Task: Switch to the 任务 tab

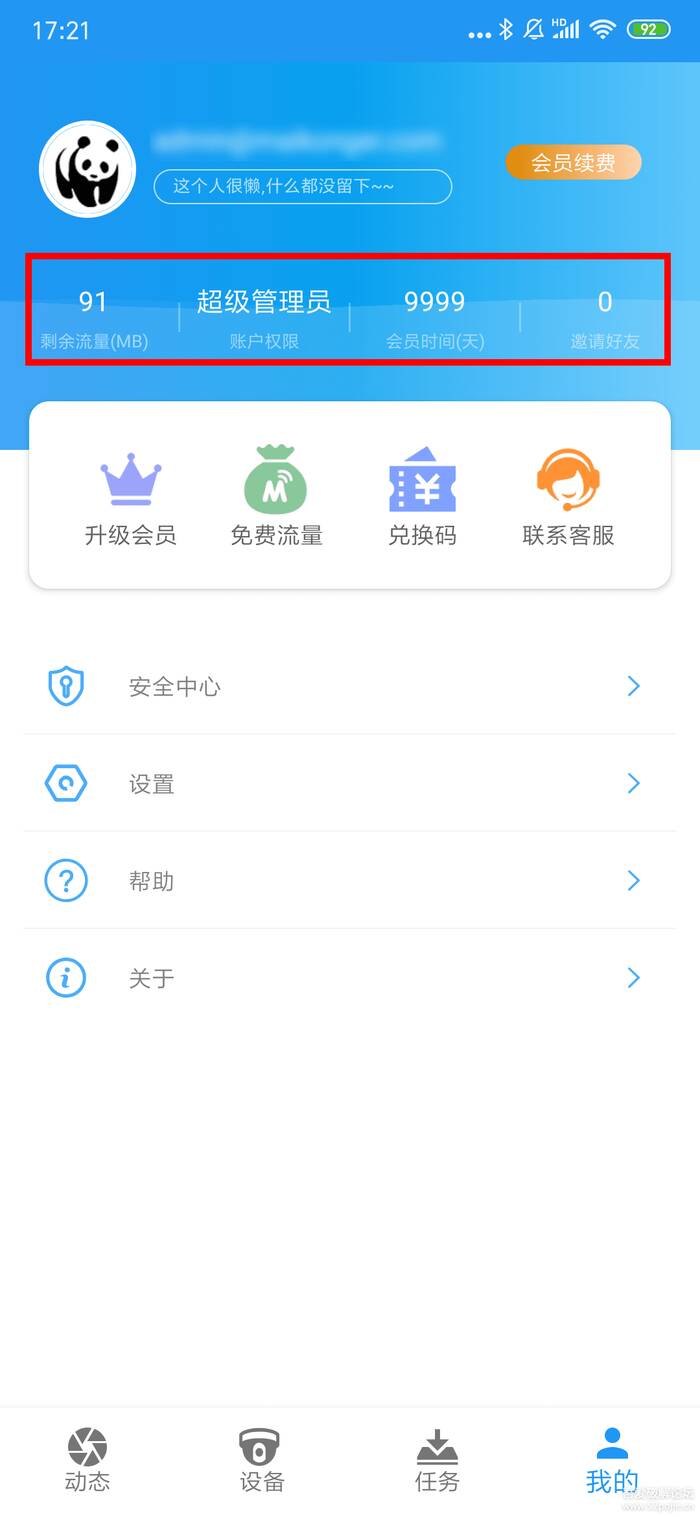Action: (x=437, y=1460)
